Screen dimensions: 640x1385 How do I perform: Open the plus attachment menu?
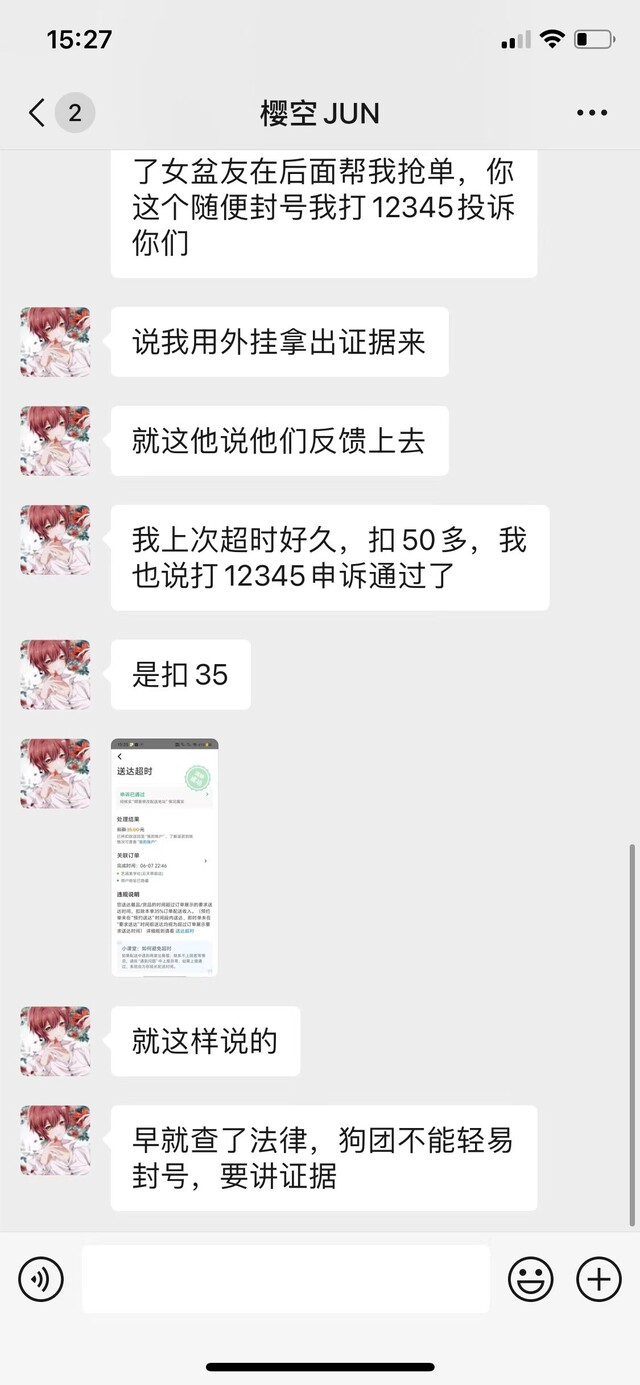pyautogui.click(x=599, y=1279)
